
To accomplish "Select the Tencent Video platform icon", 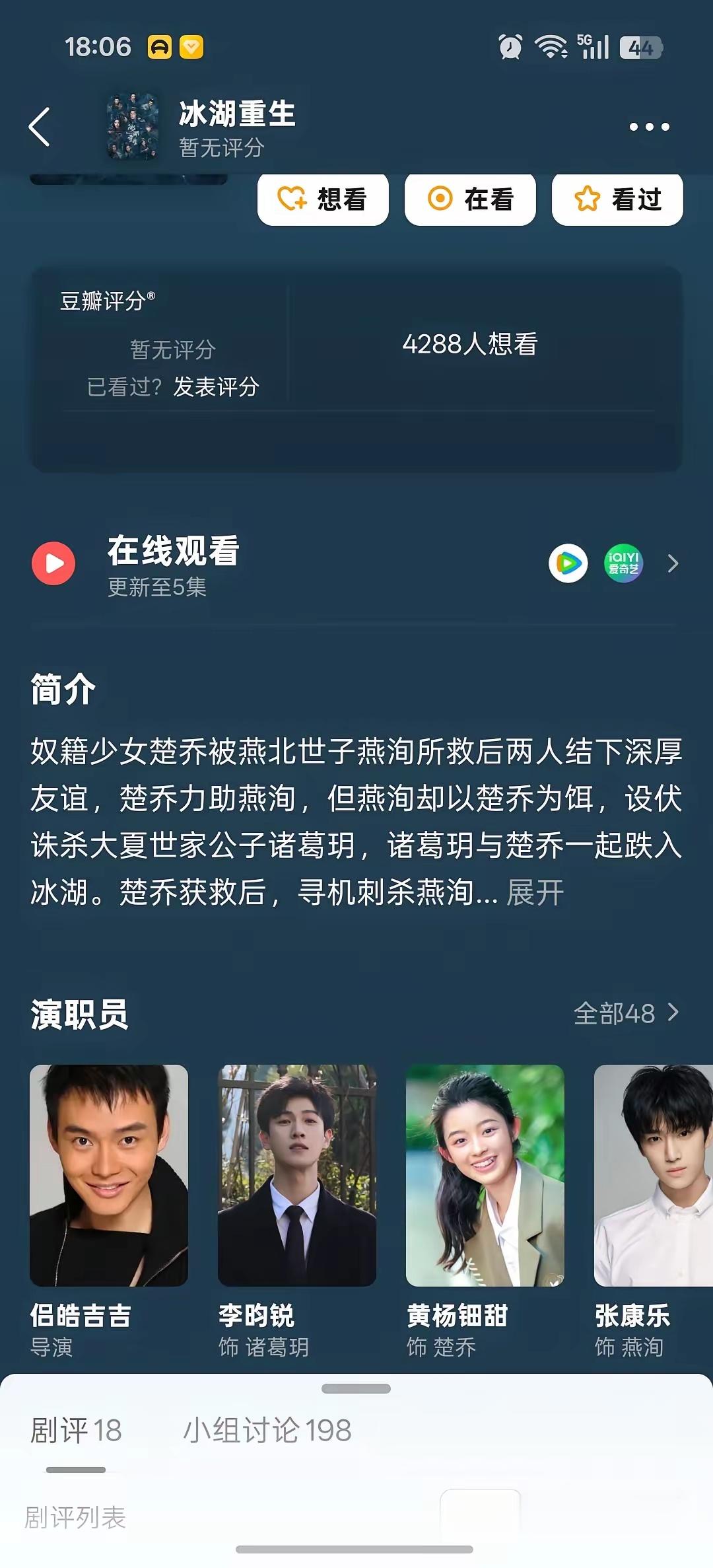I will [569, 563].
